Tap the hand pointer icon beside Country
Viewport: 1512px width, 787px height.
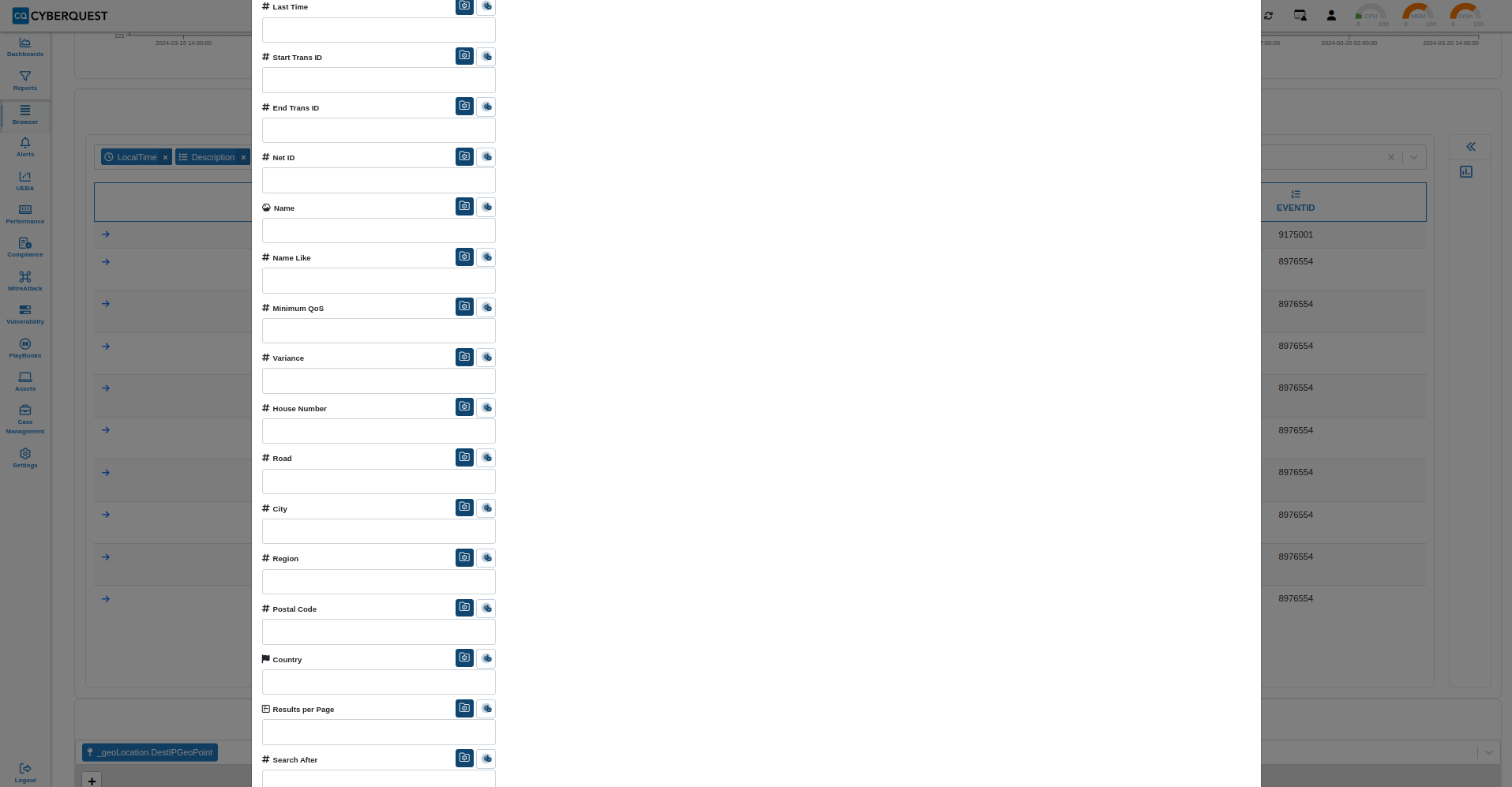(486, 658)
